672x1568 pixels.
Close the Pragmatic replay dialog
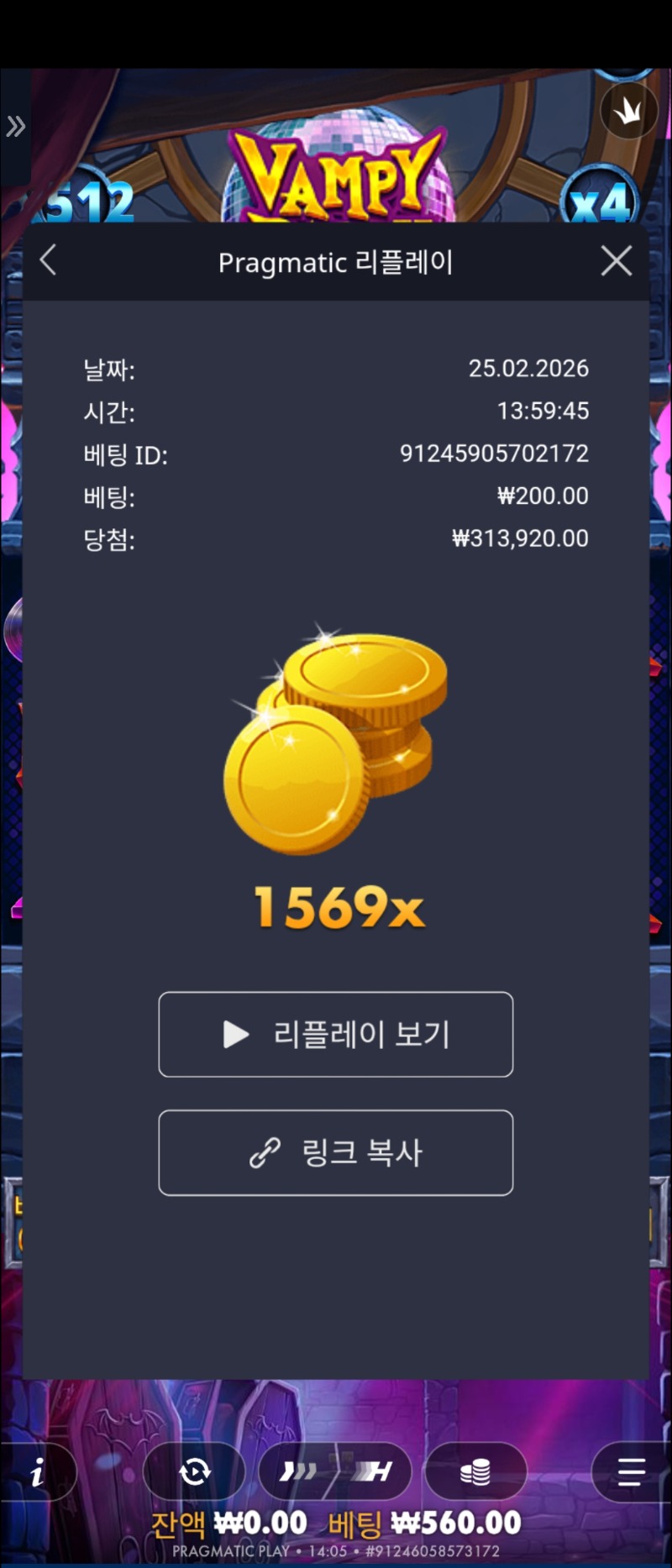coord(617,261)
